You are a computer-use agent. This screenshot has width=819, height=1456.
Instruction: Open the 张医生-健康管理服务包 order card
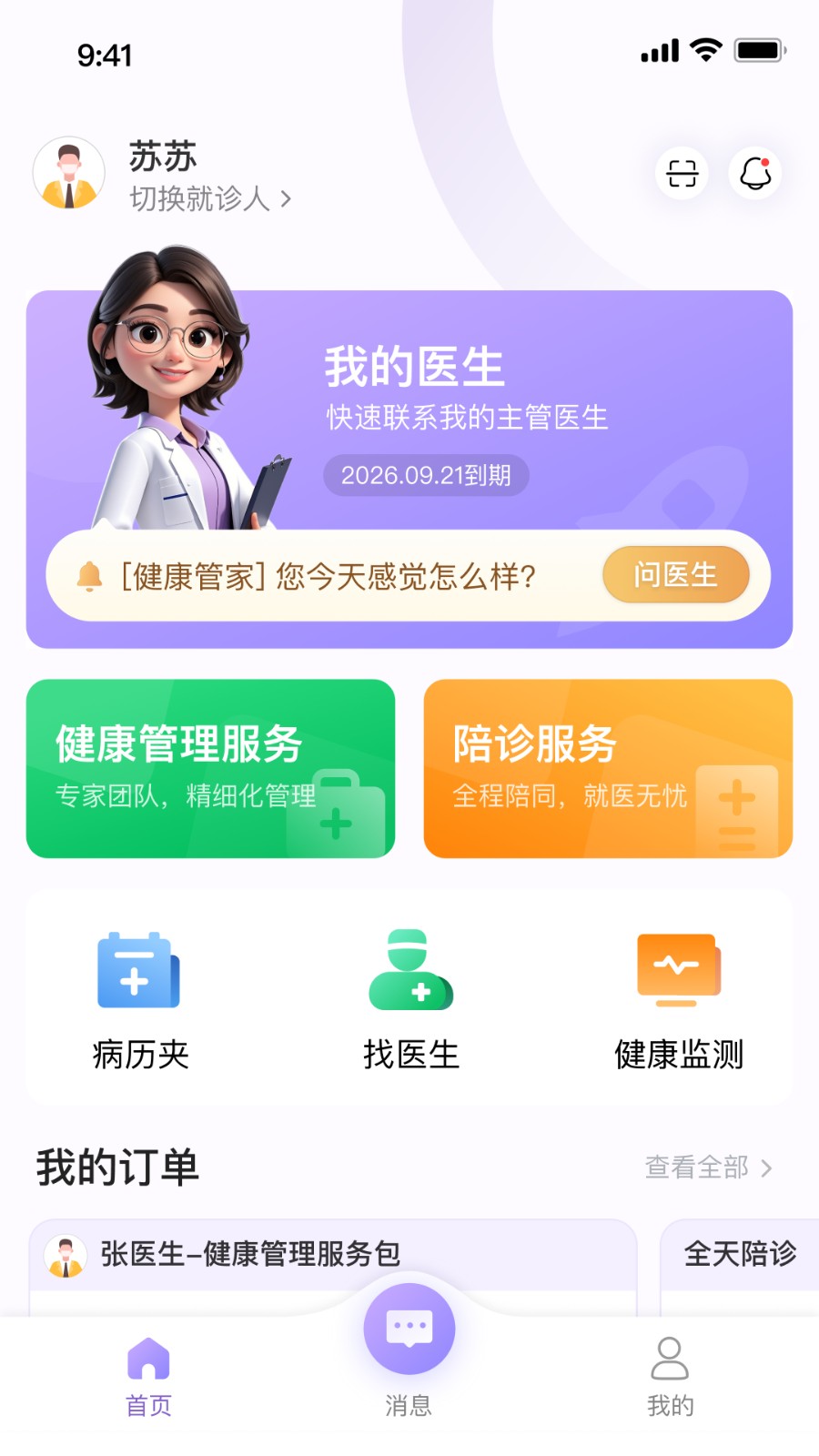click(333, 1269)
